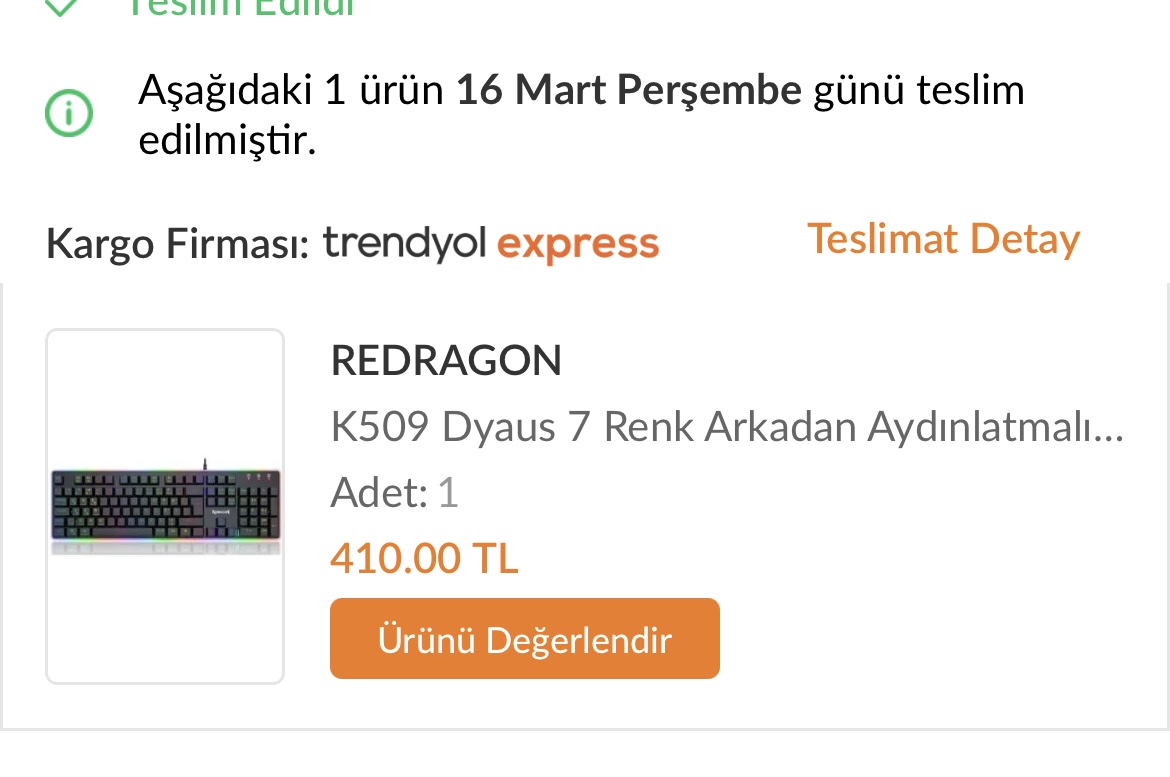
Task: Tap the Ürünü Değerlendir button
Action: [524, 639]
